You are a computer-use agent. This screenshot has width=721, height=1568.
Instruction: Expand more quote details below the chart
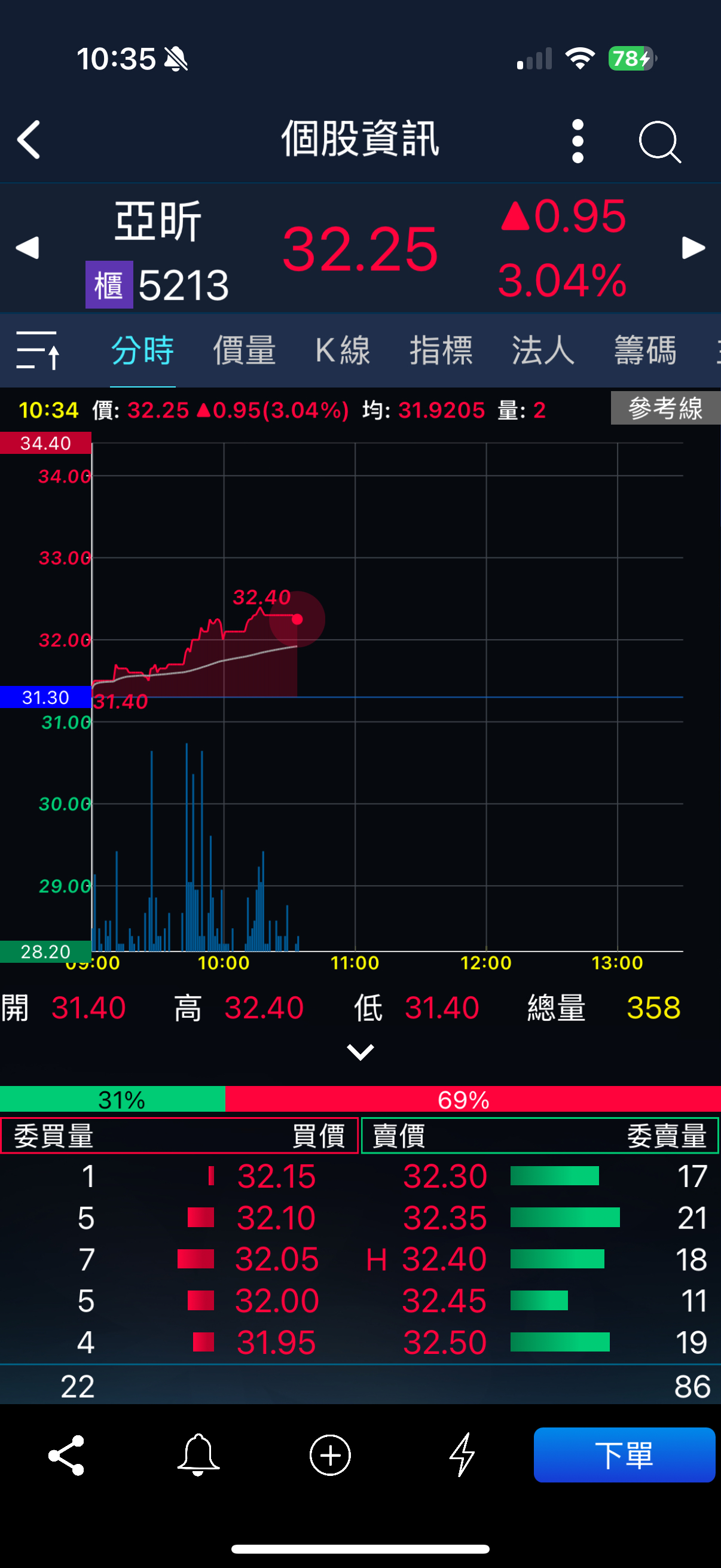coord(360,1052)
